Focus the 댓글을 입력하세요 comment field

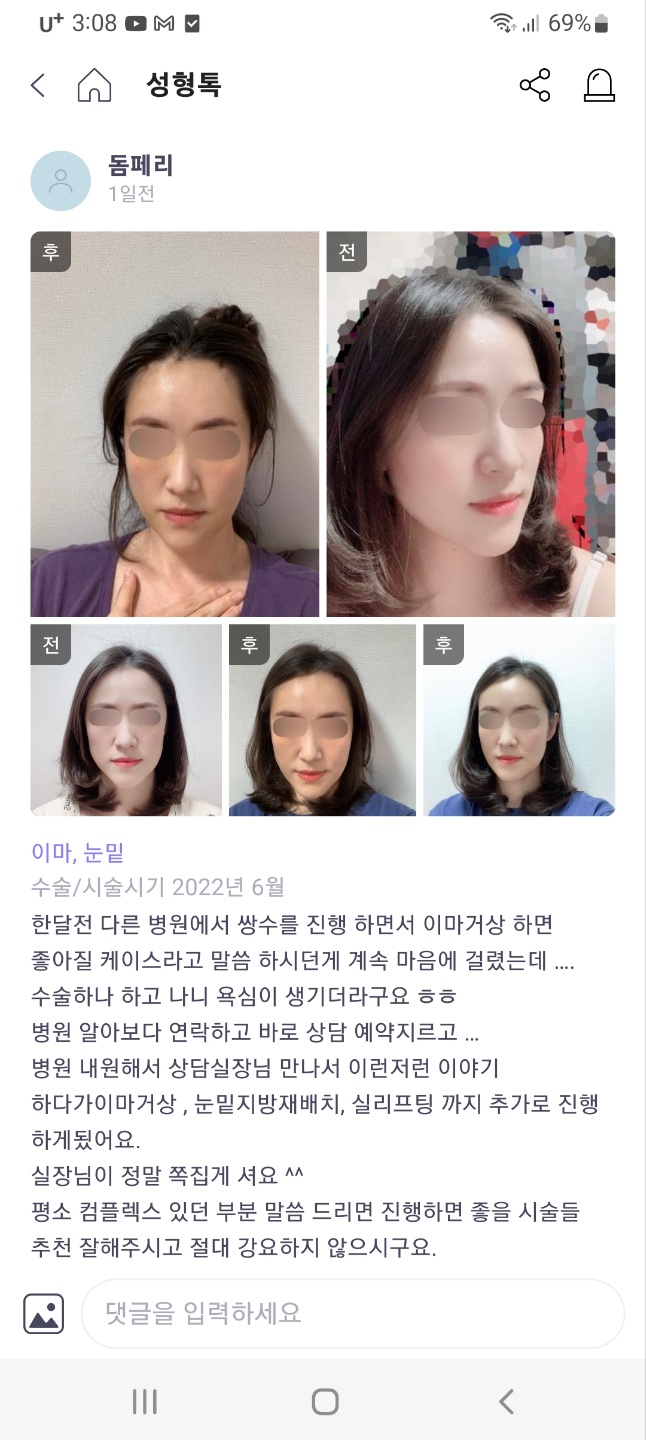352,1313
